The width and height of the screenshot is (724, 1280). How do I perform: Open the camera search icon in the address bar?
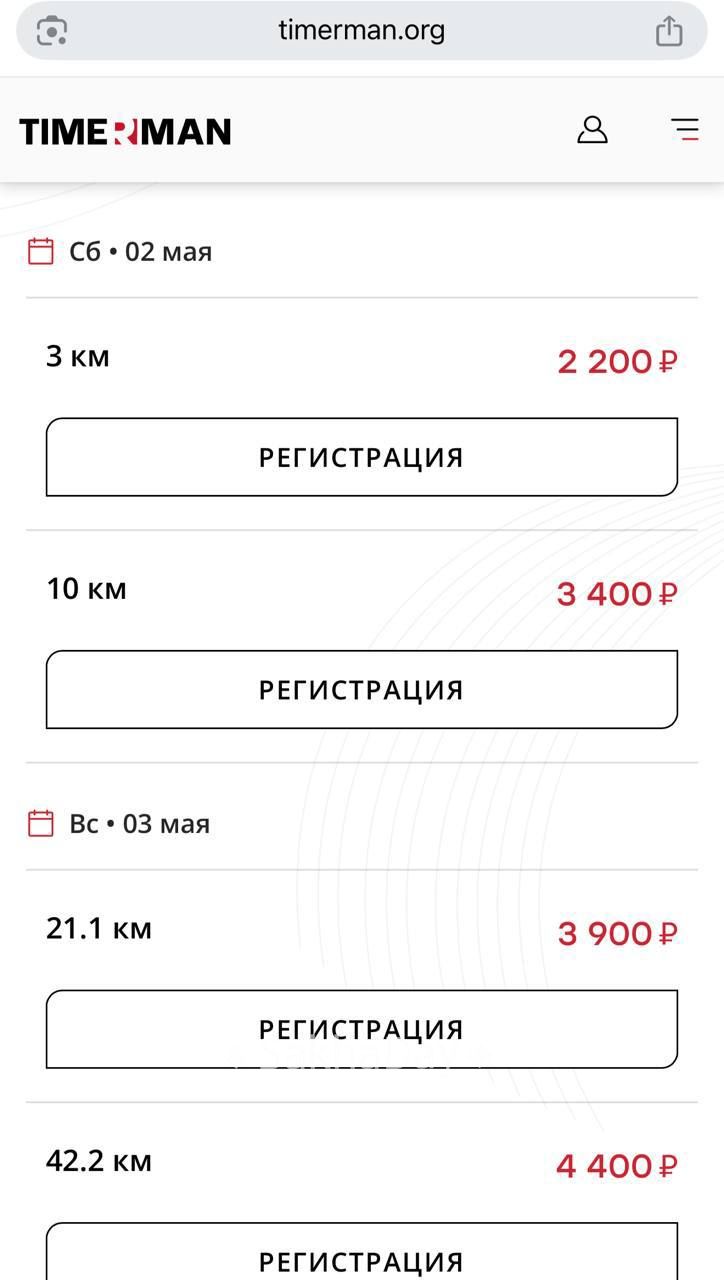click(x=52, y=32)
